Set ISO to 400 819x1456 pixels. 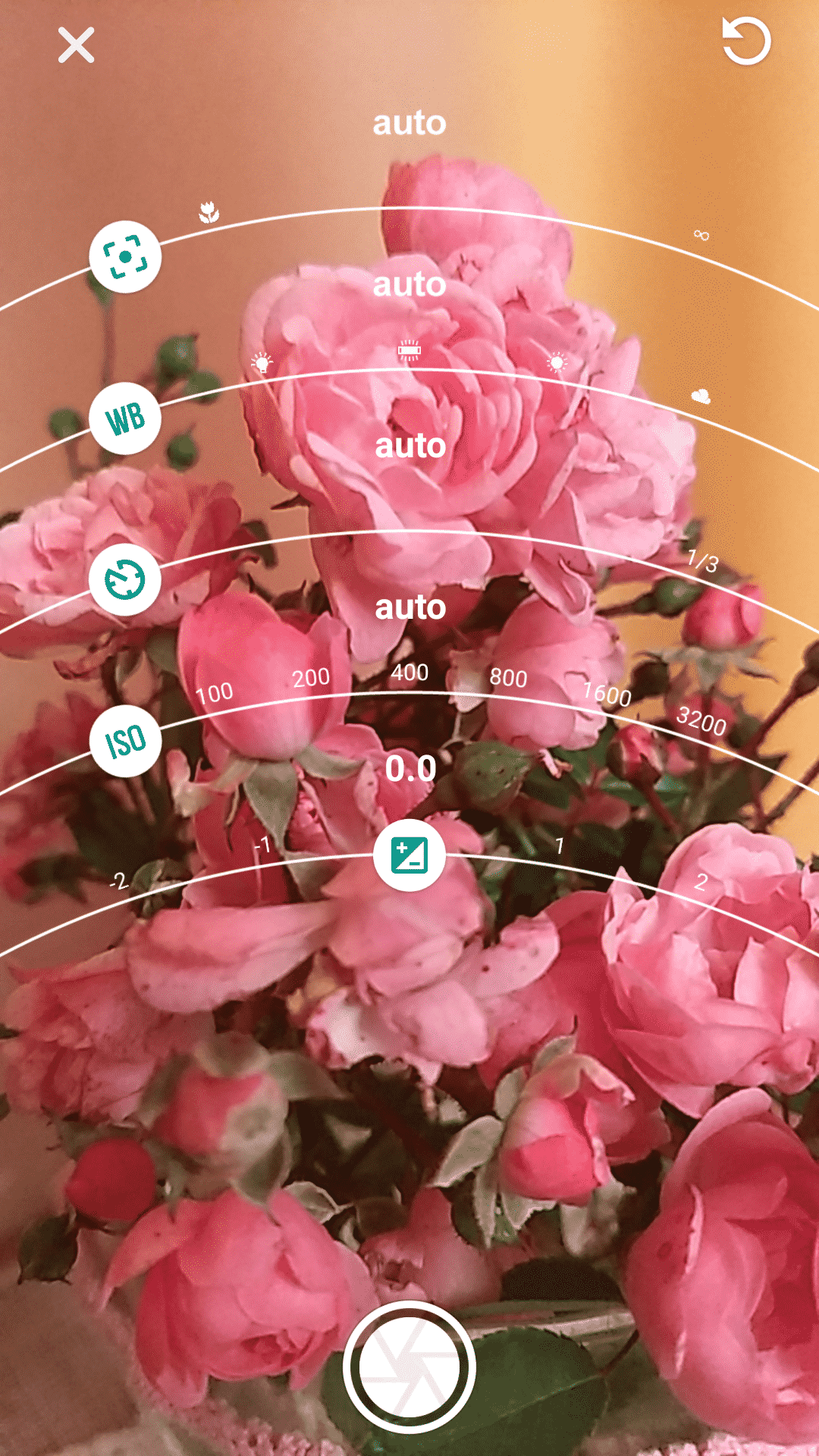(x=409, y=672)
